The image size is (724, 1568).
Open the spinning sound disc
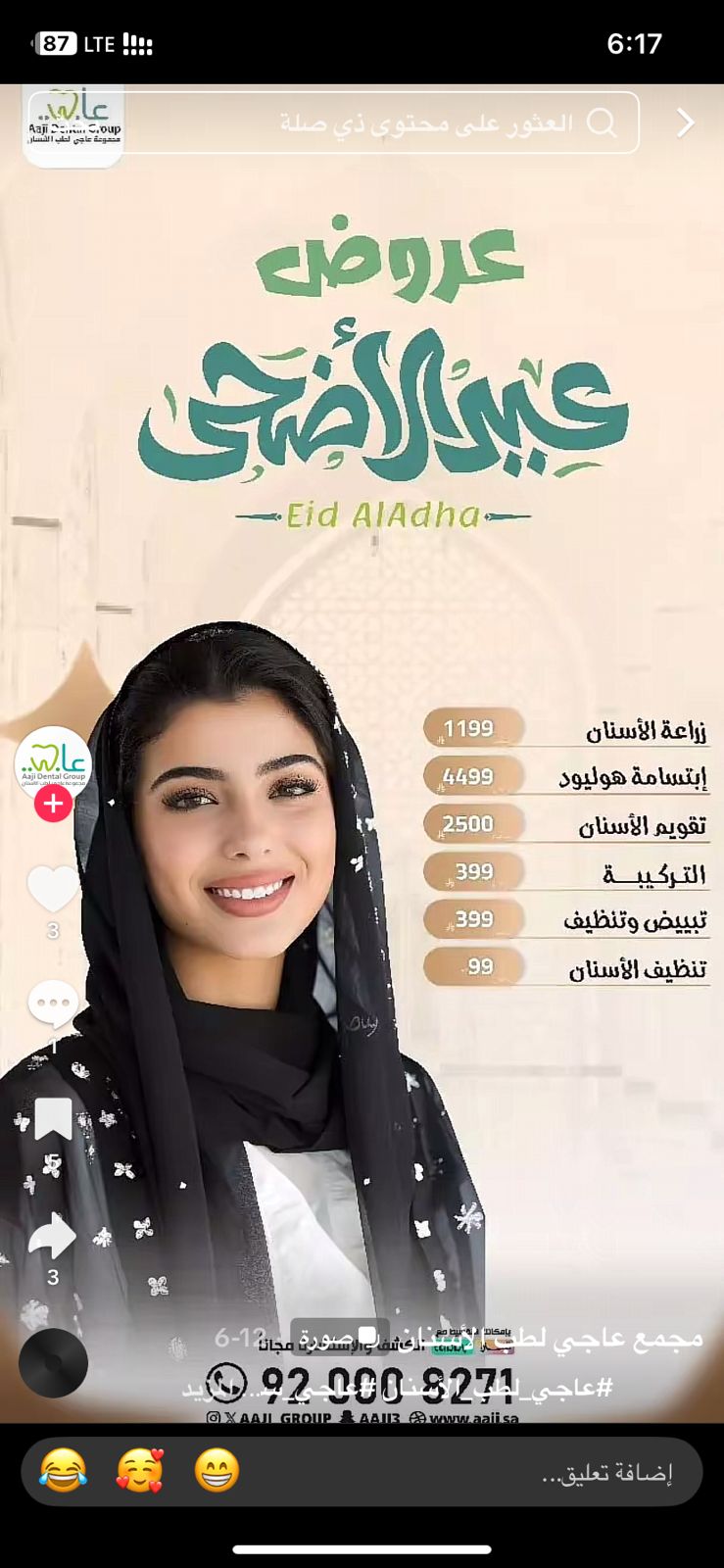[x=53, y=1363]
